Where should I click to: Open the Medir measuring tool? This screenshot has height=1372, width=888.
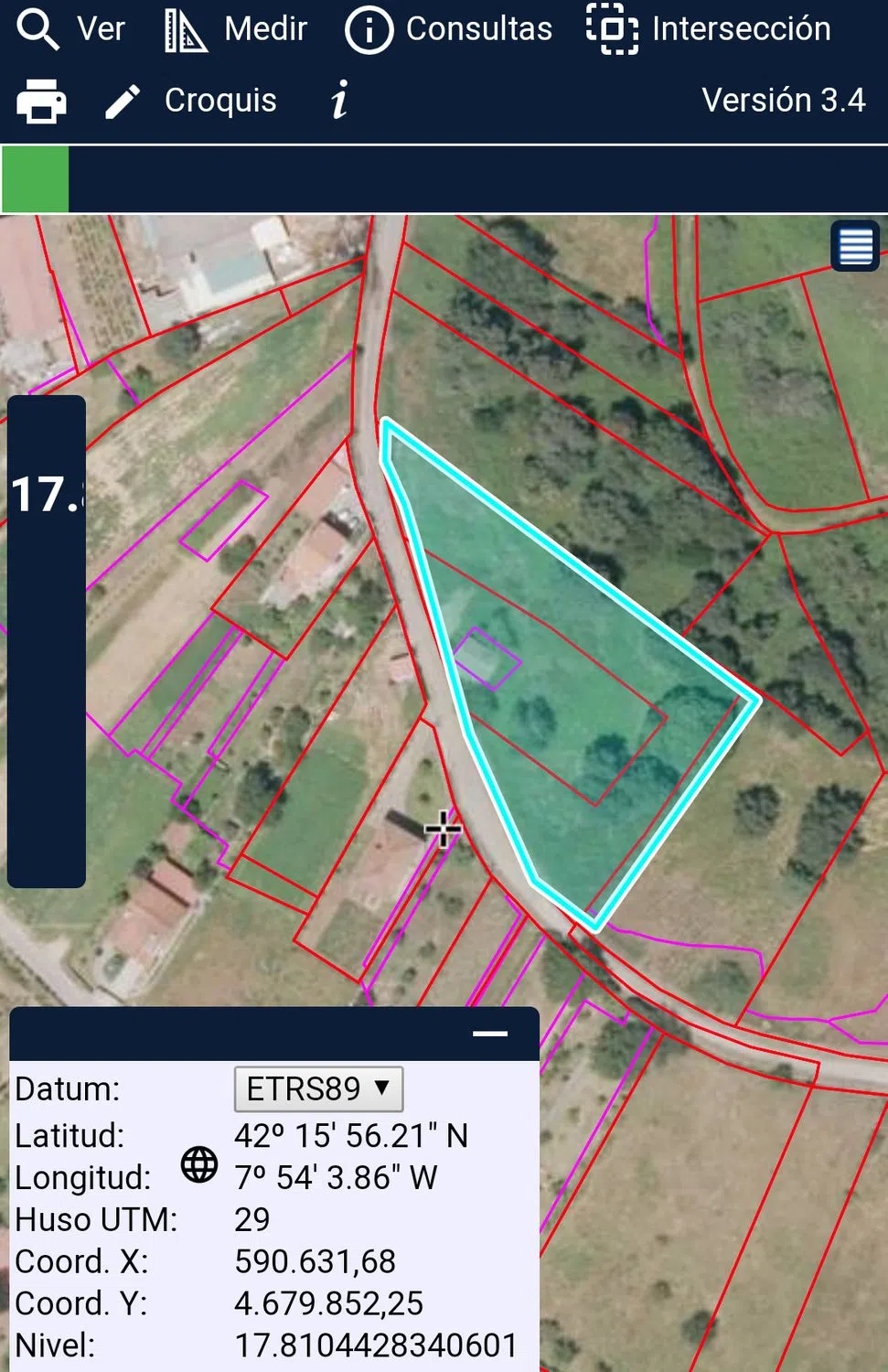coord(235,29)
